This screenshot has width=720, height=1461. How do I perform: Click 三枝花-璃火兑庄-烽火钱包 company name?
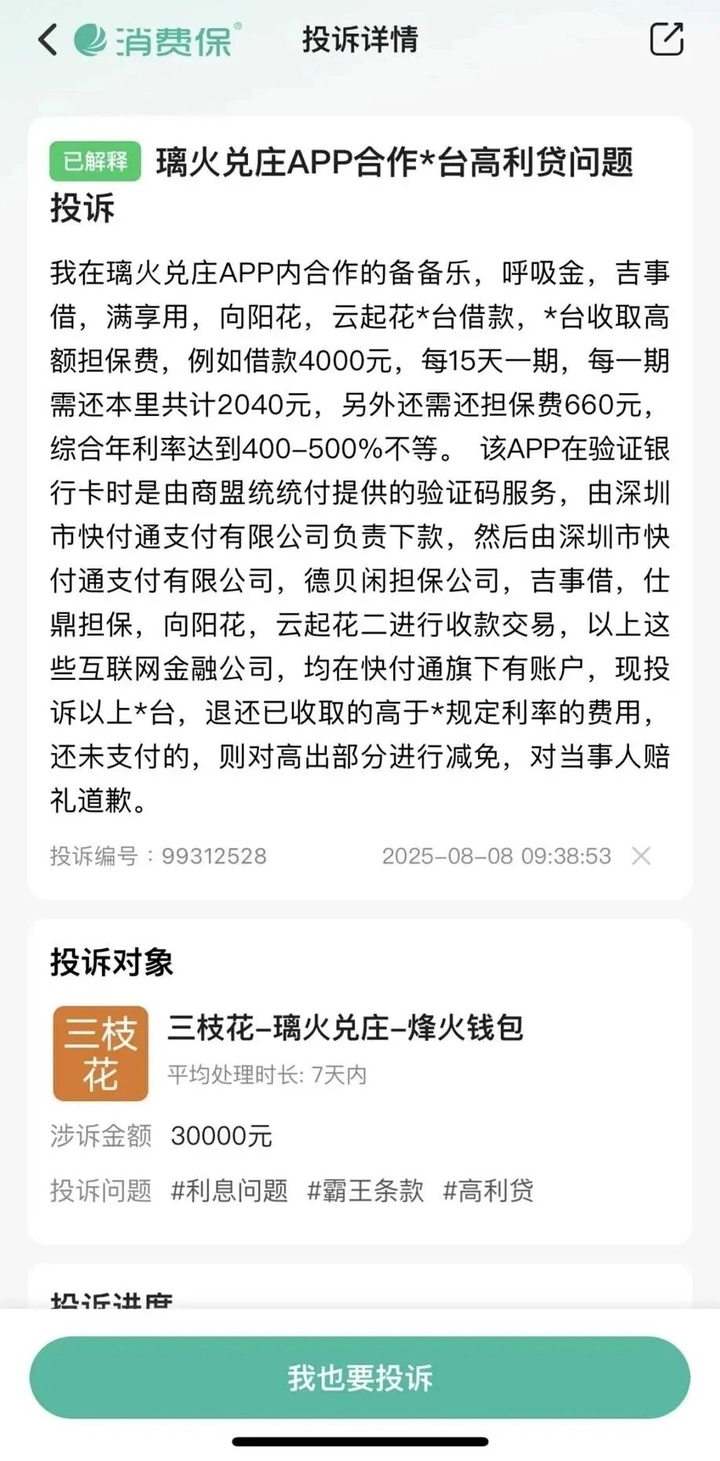pyautogui.click(x=346, y=1026)
